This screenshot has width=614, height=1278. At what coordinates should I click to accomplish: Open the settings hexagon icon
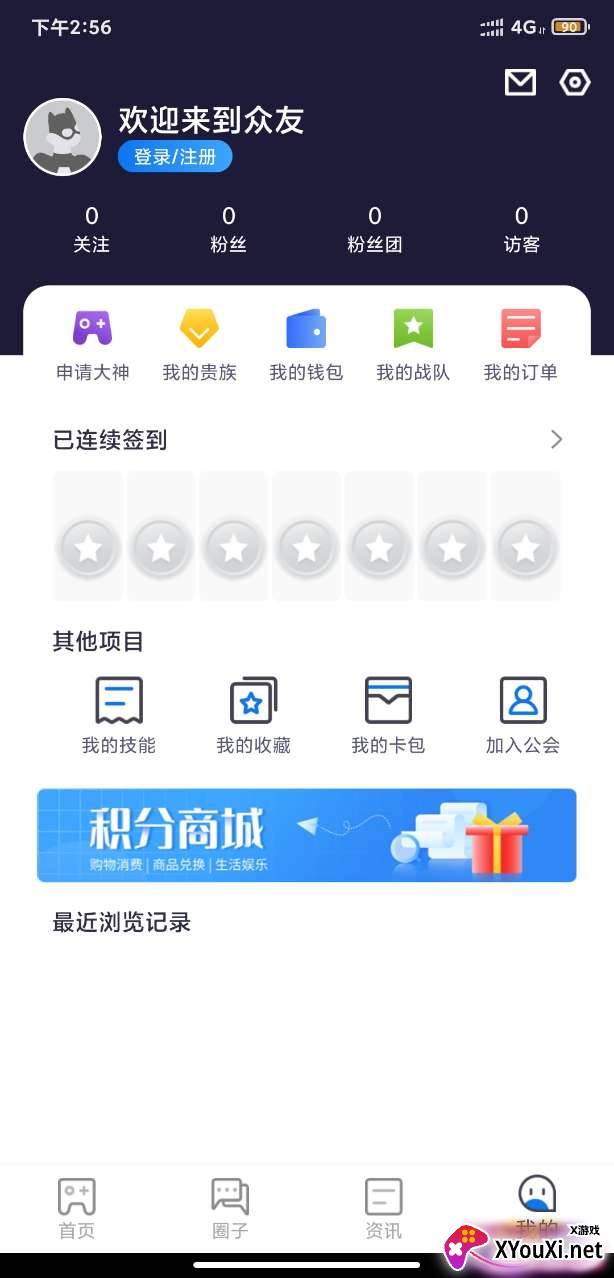point(575,83)
